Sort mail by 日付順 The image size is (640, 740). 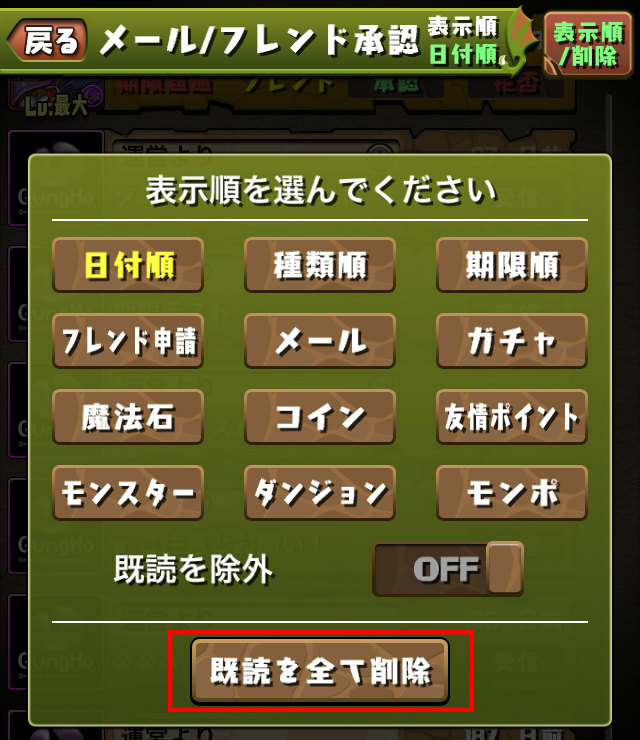pyautogui.click(x=128, y=265)
